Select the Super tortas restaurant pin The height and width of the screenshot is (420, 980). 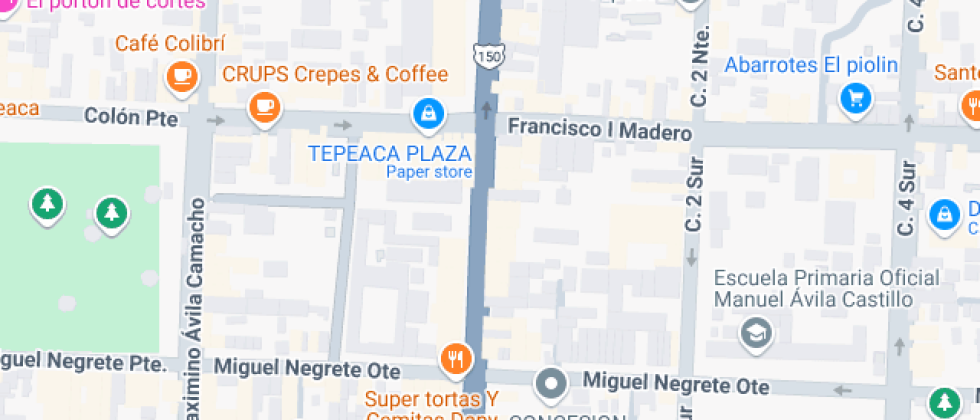pyautogui.click(x=455, y=357)
